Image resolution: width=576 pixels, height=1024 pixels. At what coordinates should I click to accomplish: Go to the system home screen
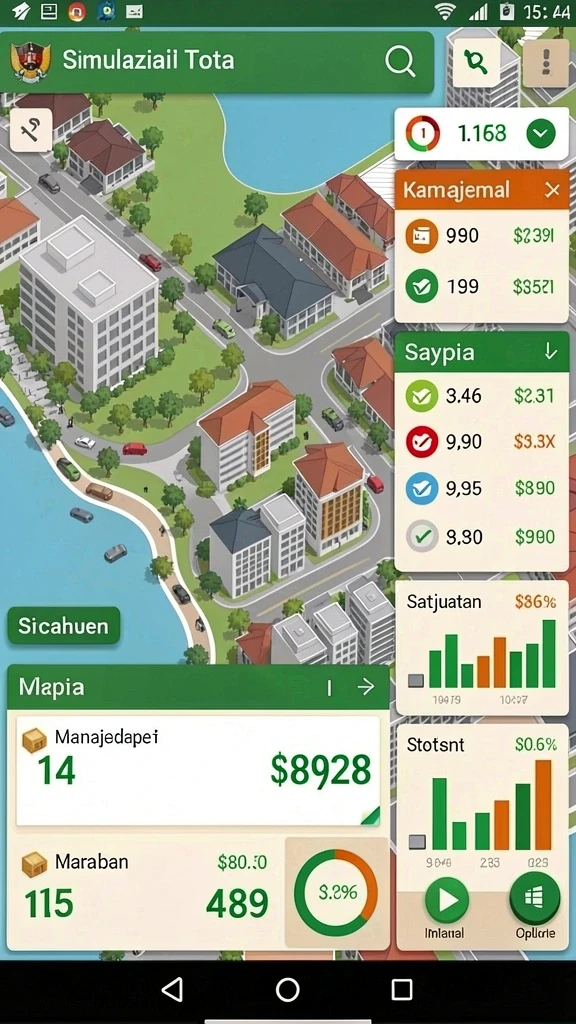click(287, 989)
